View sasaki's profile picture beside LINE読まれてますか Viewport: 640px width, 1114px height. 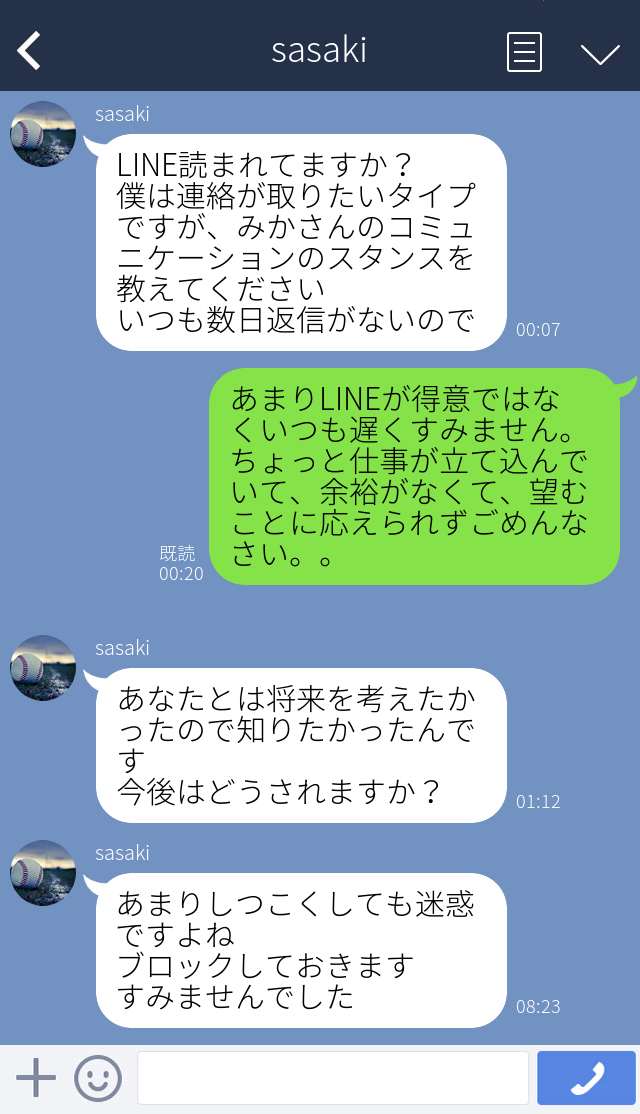coord(43,134)
